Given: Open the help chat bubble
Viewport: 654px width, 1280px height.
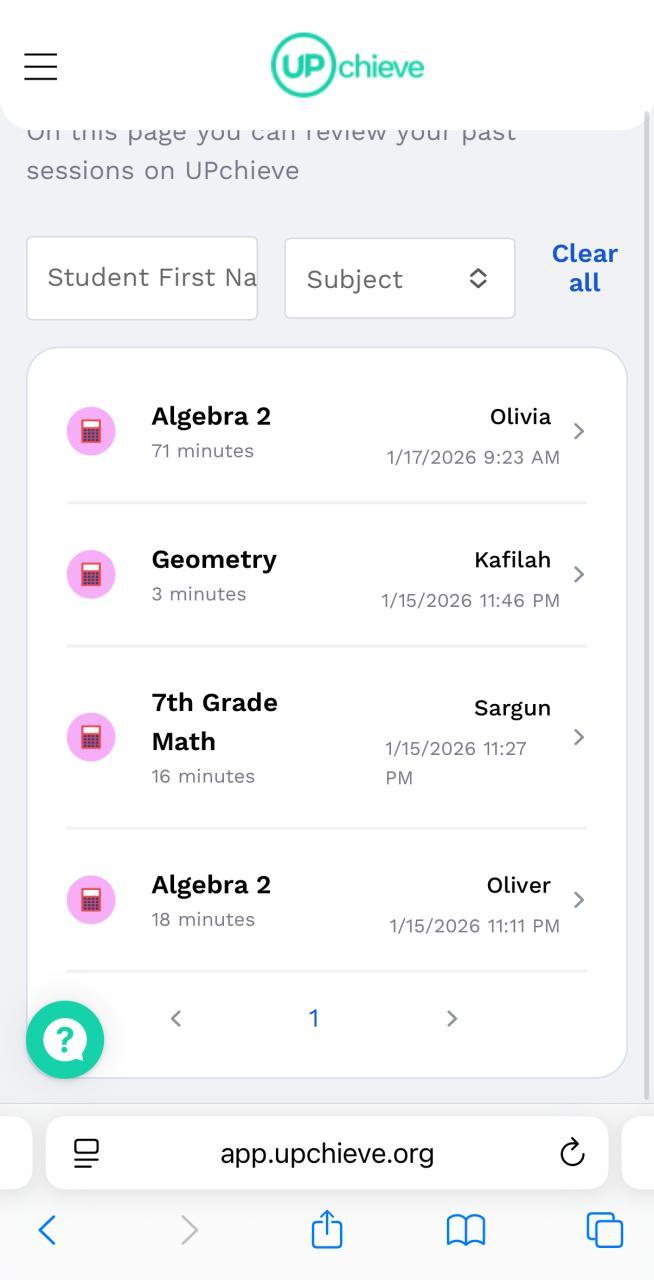Looking at the screenshot, I should click(65, 1040).
